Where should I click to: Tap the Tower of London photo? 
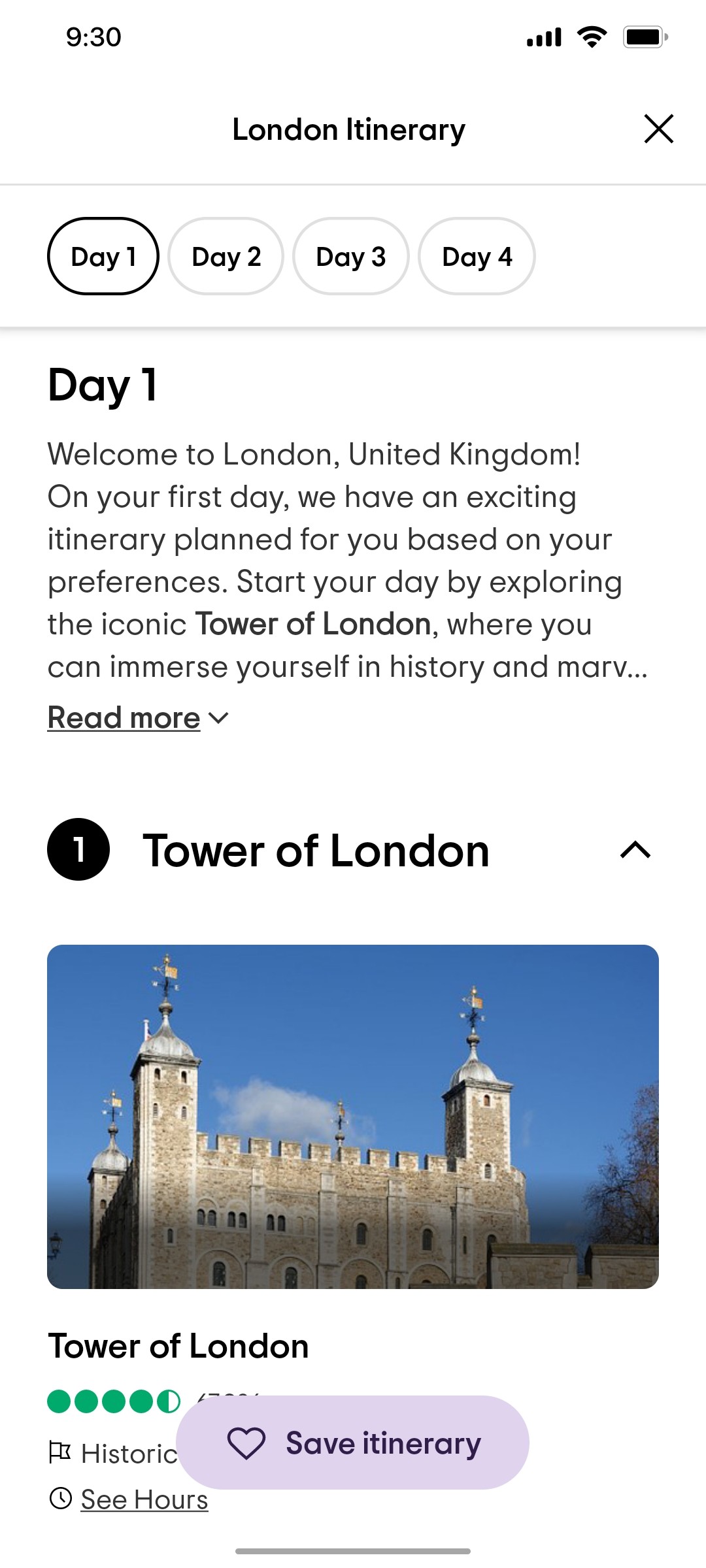(x=353, y=1124)
